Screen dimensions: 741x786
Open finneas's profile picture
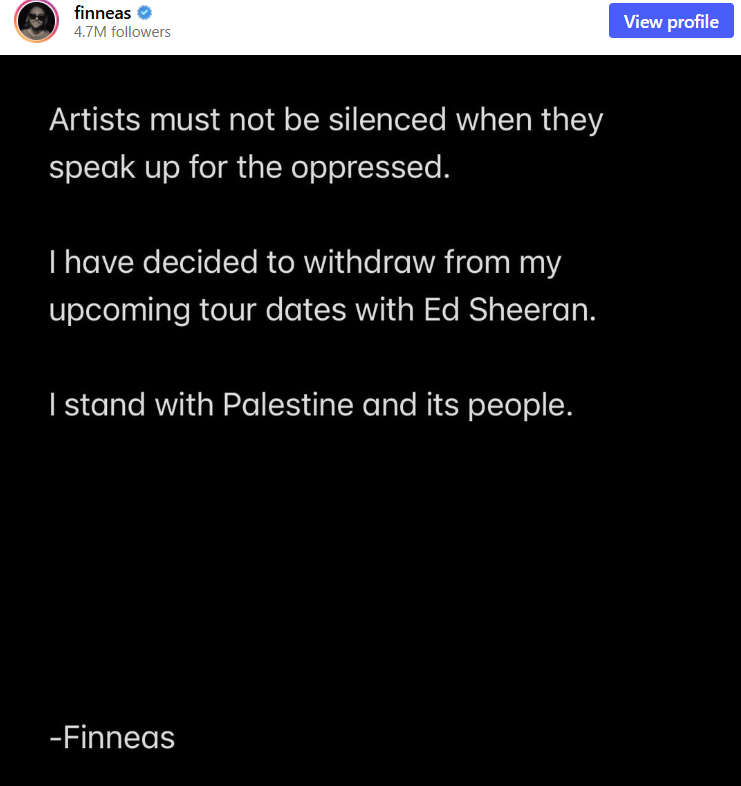click(x=36, y=21)
